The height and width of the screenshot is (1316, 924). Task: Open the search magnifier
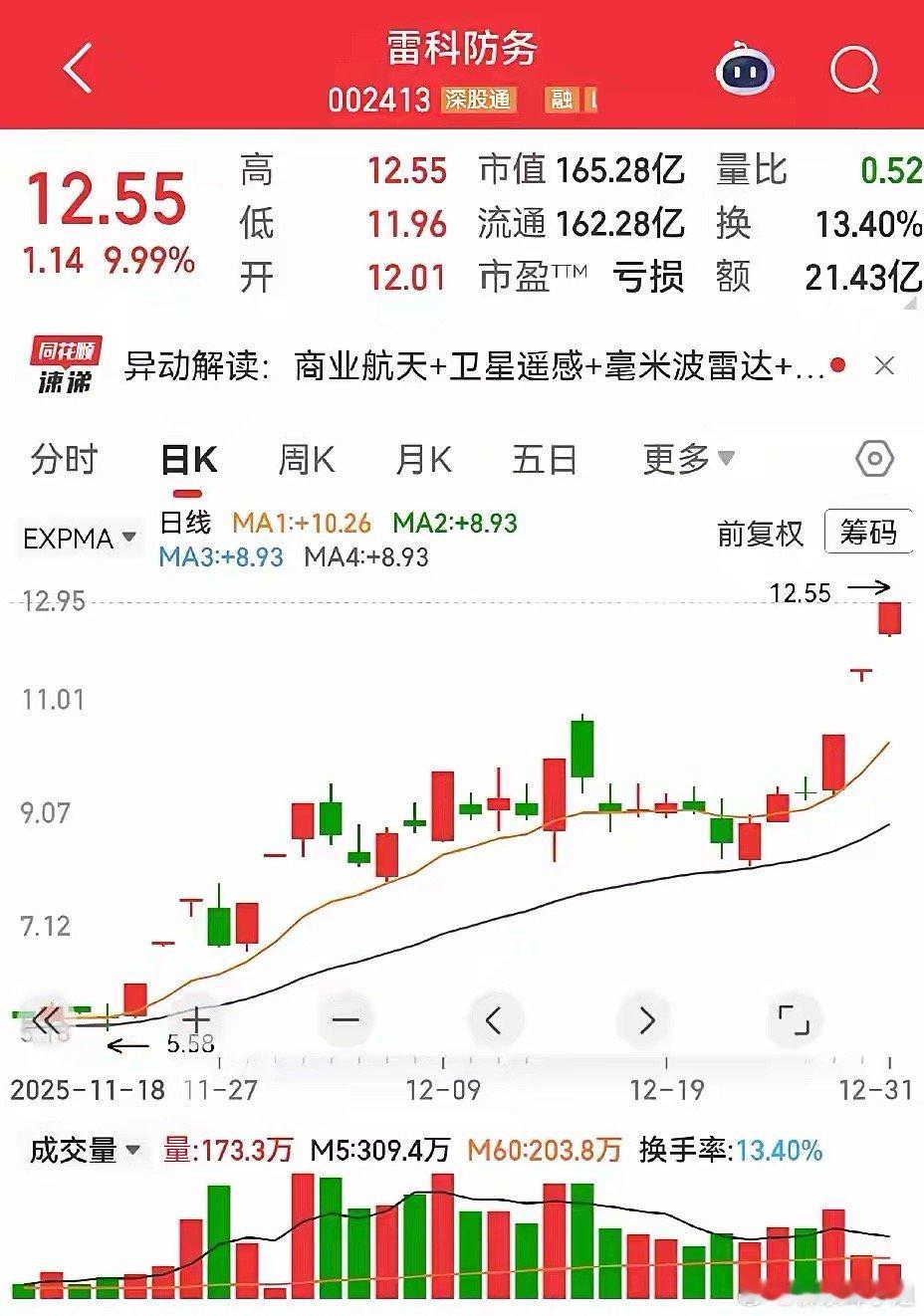pyautogui.click(x=854, y=70)
